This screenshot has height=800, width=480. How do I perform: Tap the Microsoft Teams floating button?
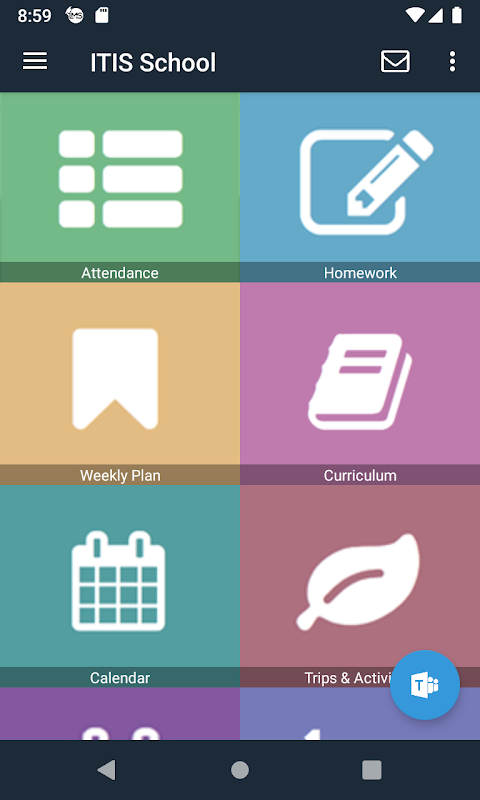coord(425,685)
